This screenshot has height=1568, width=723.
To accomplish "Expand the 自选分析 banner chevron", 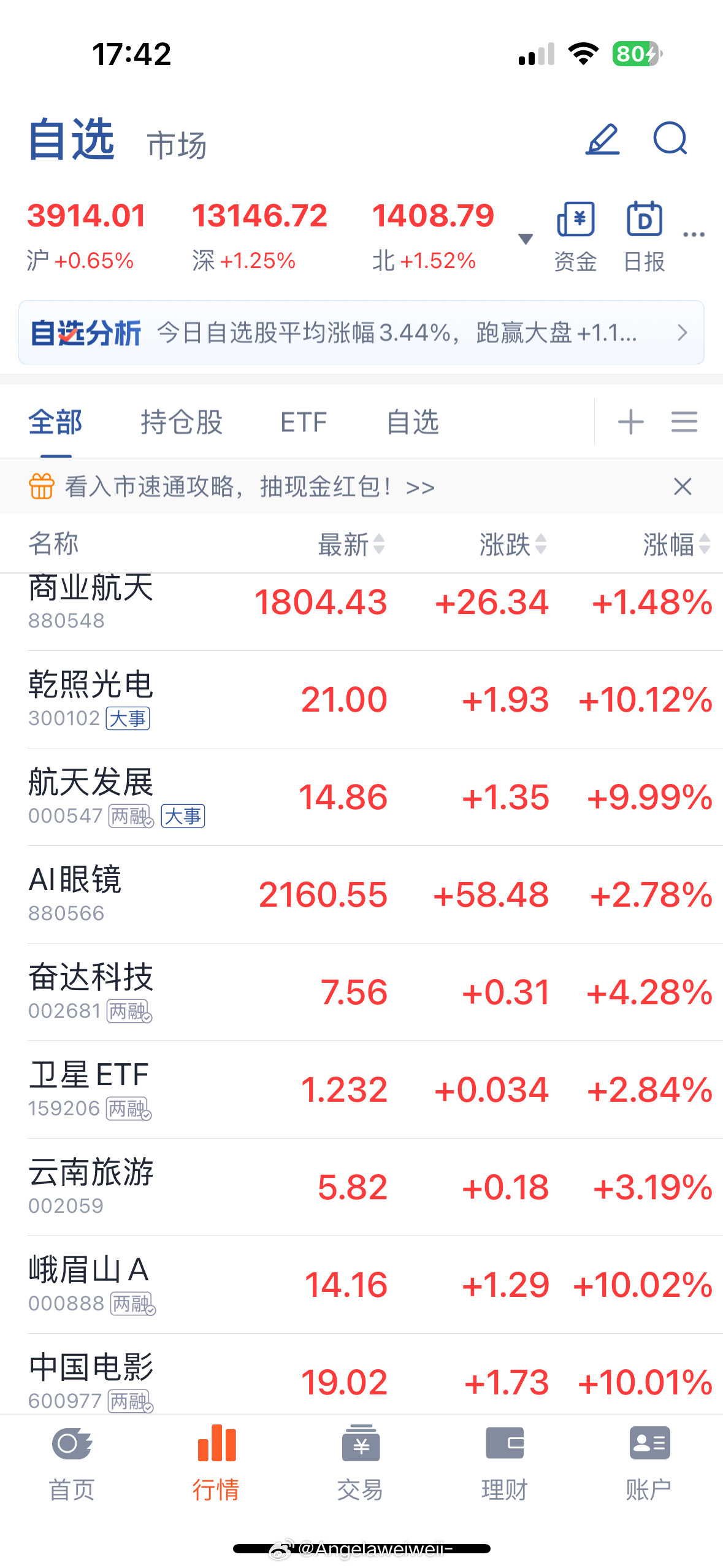I will pos(683,333).
